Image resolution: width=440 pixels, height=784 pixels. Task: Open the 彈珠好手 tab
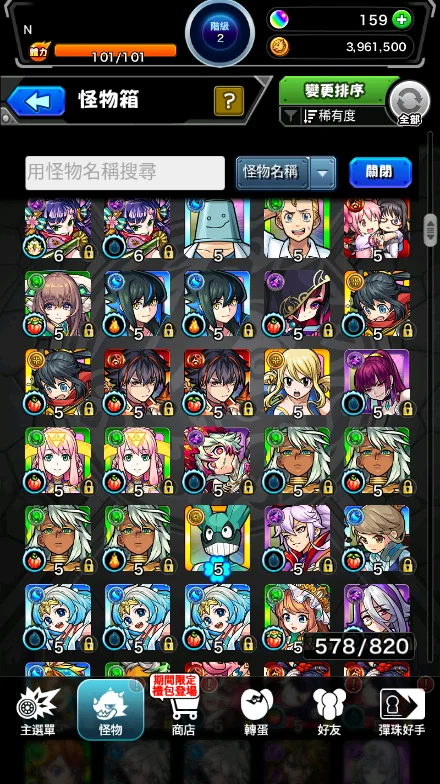coord(402,712)
